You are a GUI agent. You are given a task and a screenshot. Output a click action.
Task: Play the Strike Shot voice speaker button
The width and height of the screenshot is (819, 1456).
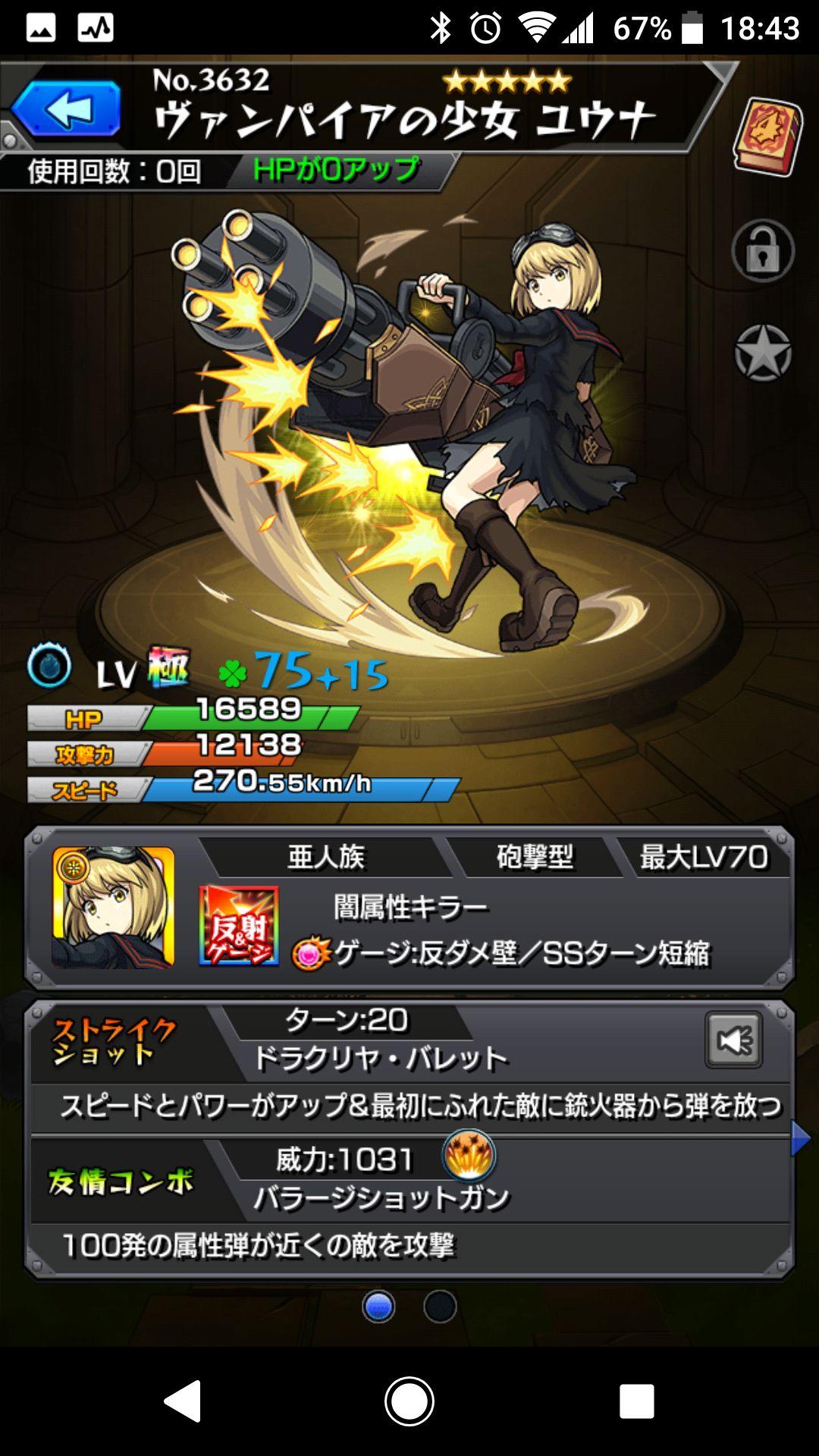(733, 1040)
